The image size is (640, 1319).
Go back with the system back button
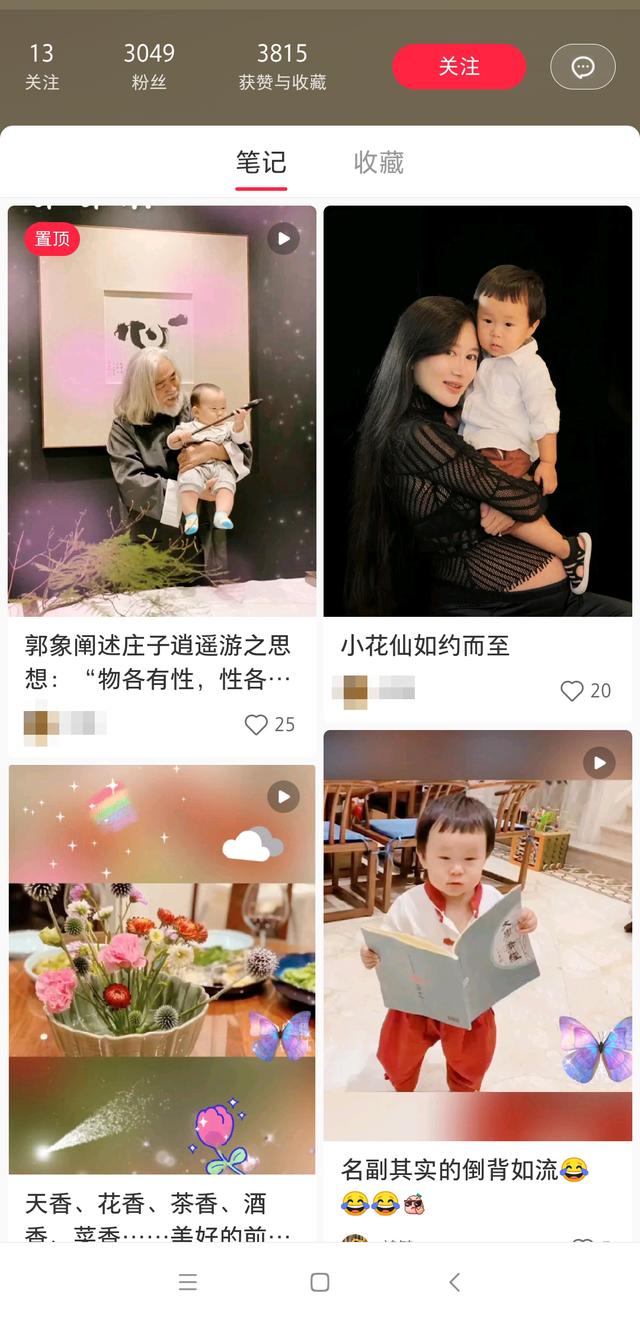(x=454, y=1282)
